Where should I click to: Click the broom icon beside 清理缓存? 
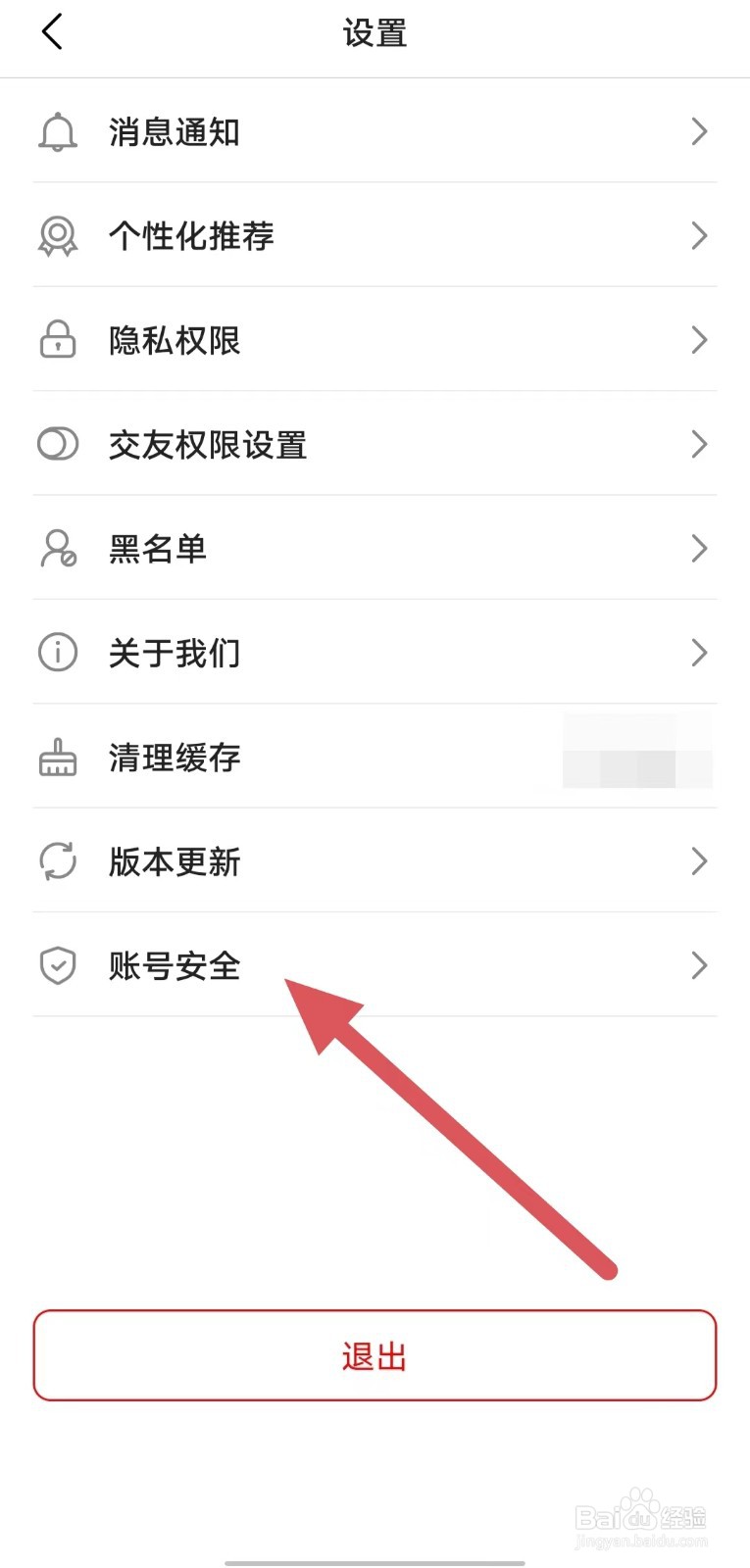pos(57,757)
